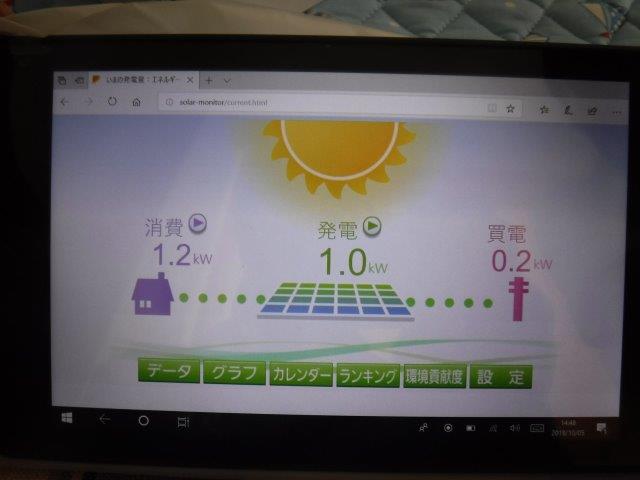Image resolution: width=640 pixels, height=480 pixels.
Task: Go to the browser home page
Action: [x=136, y=102]
